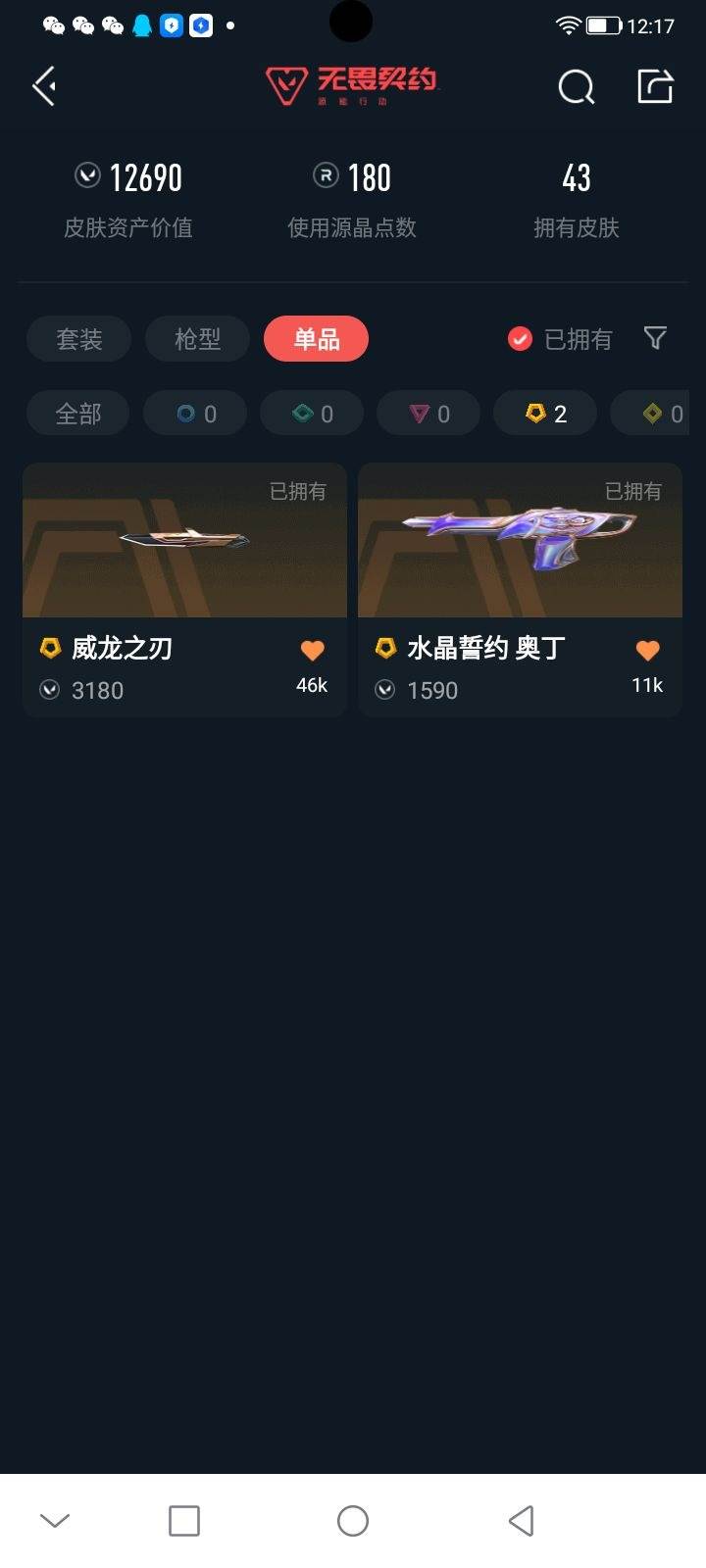Select the 全部 filter button
The width and height of the screenshot is (706, 1568).
(x=77, y=413)
